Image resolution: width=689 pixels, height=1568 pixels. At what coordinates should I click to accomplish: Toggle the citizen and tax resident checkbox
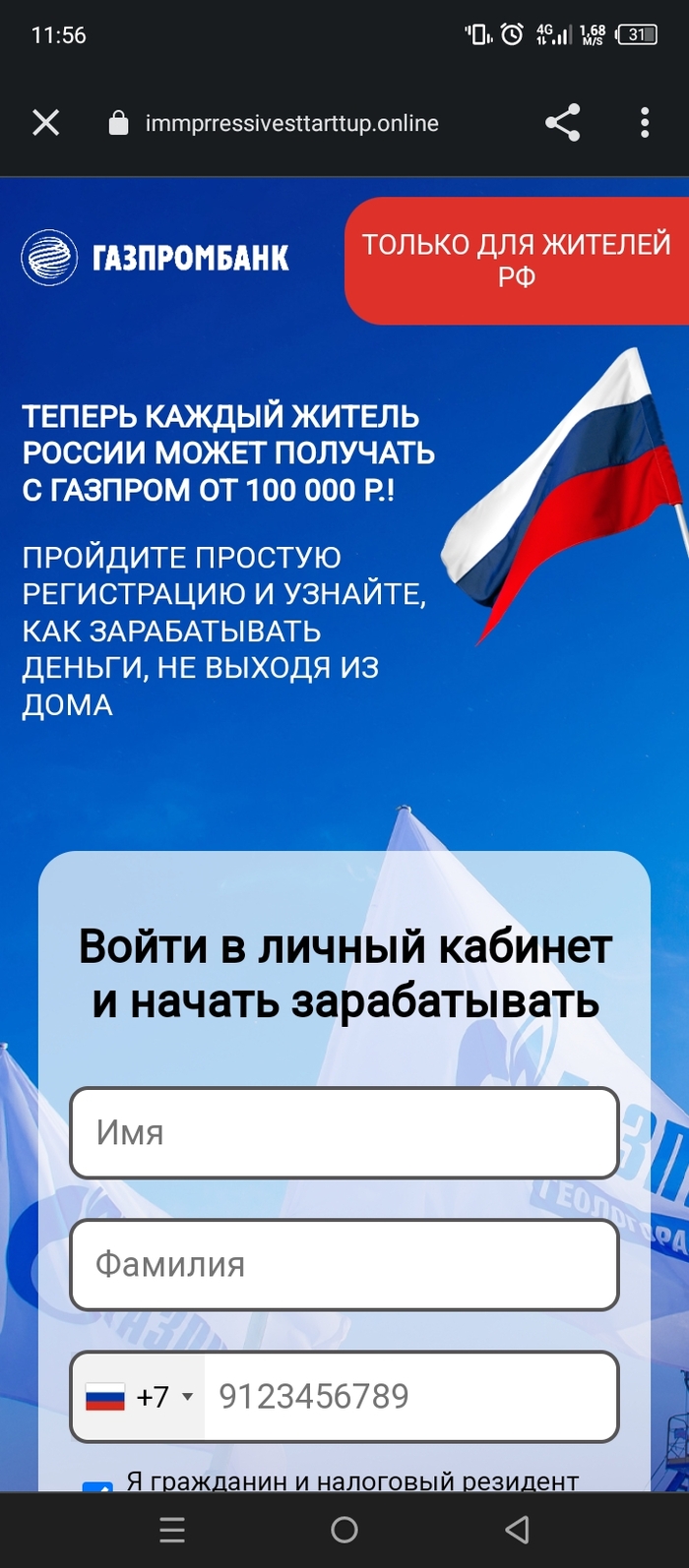point(97,1486)
